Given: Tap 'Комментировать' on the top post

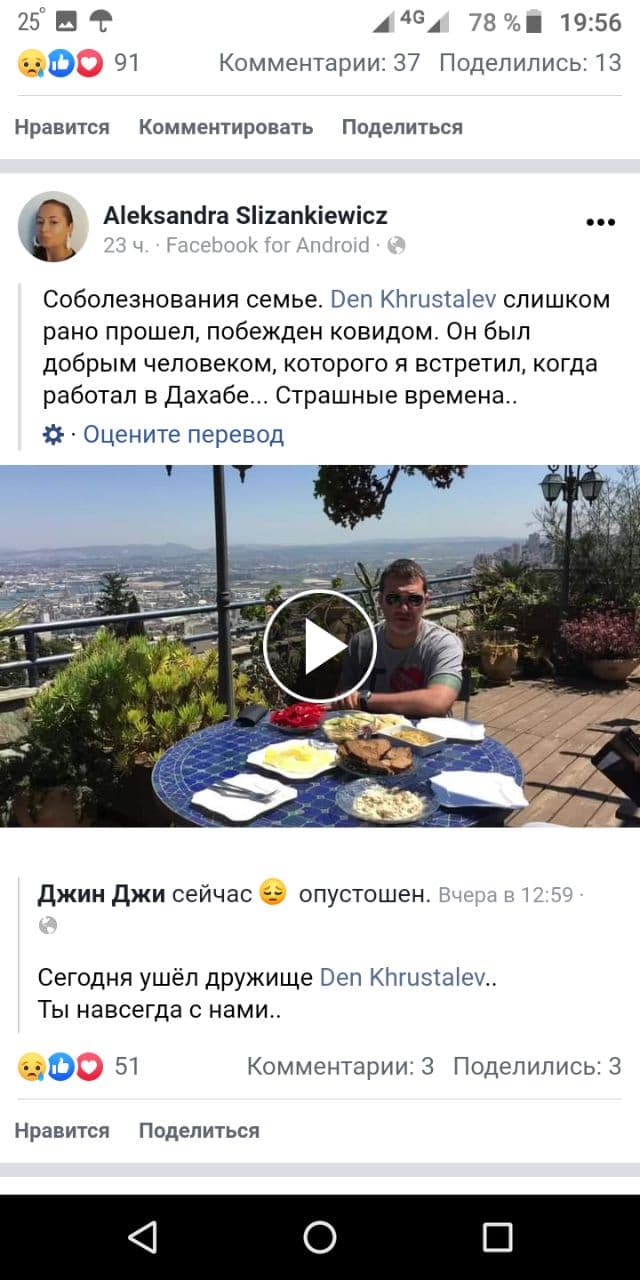Looking at the screenshot, I should click(x=226, y=127).
